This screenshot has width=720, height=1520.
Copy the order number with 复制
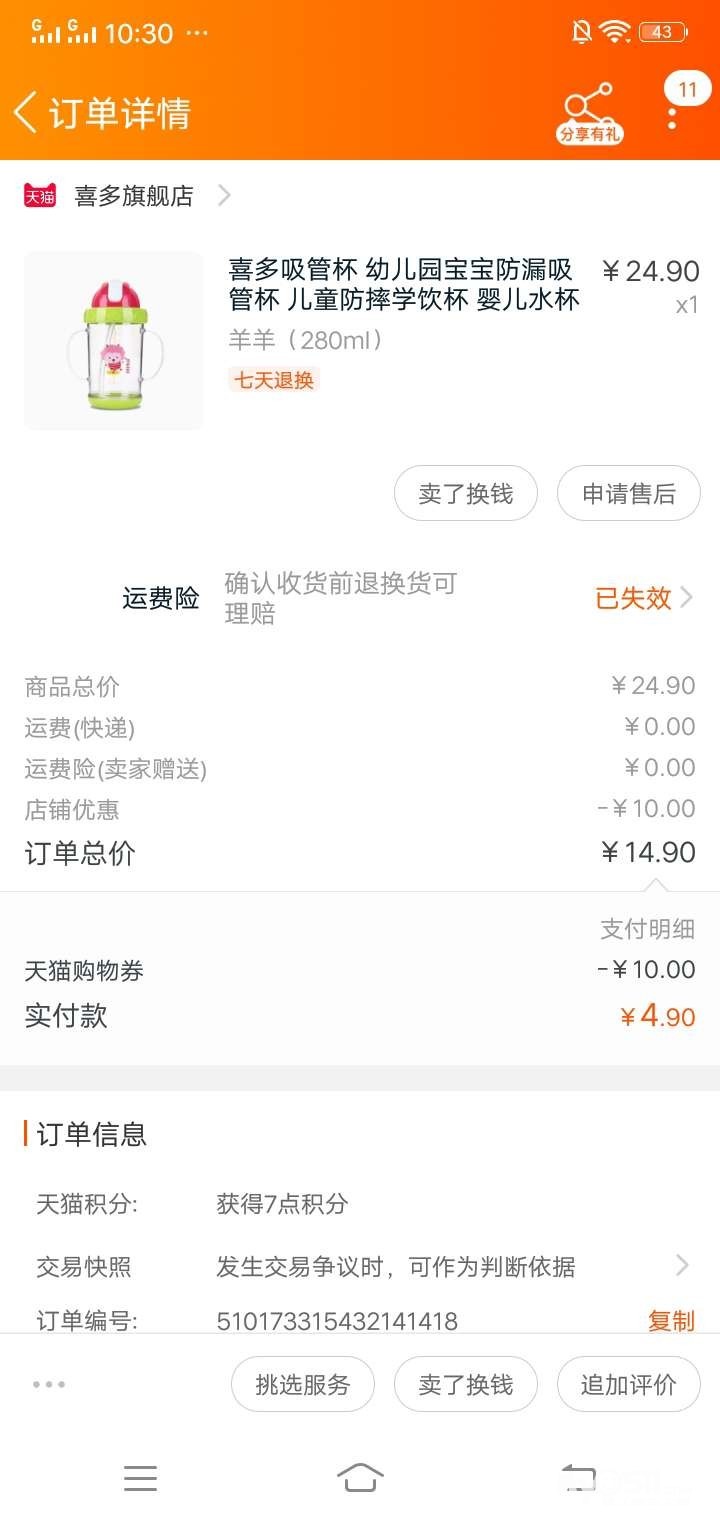coord(670,1320)
